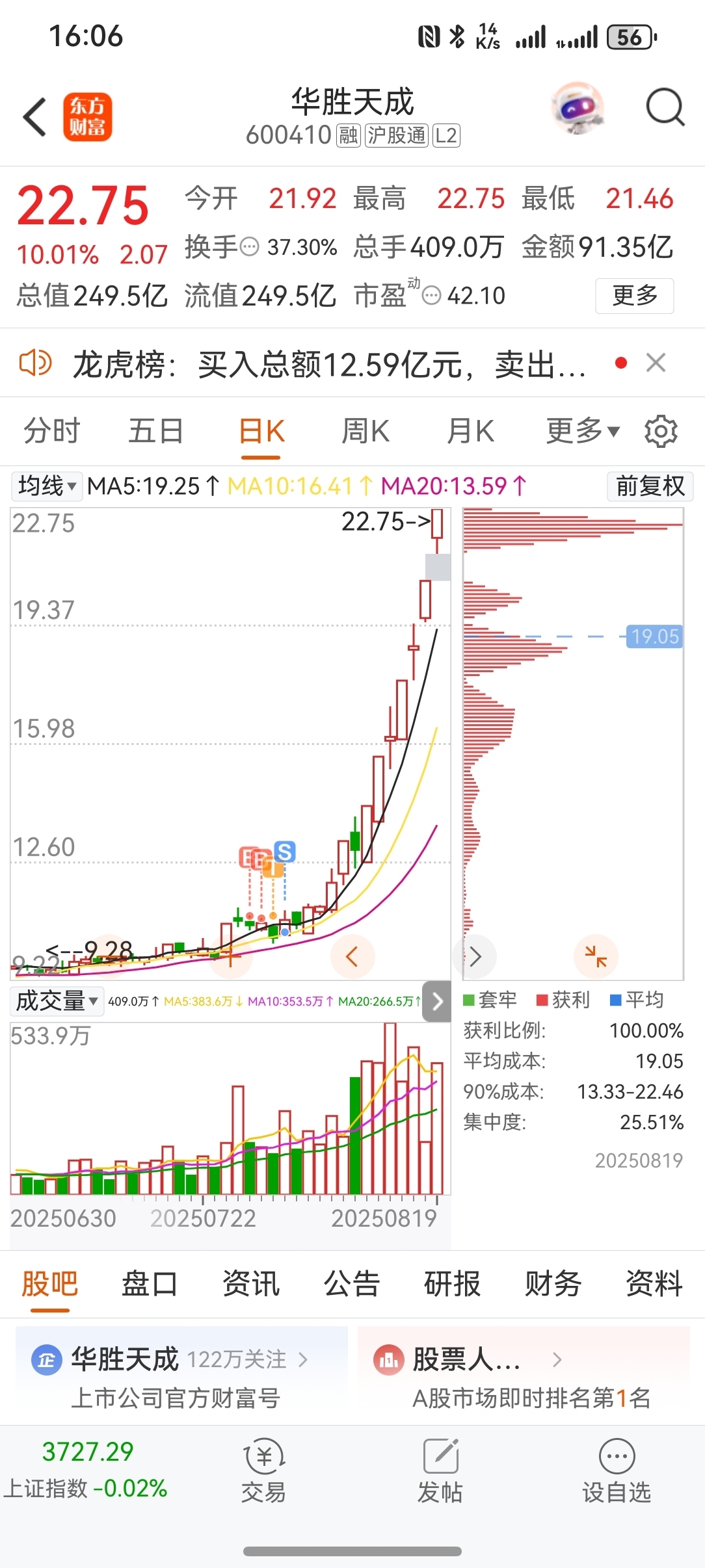The height and width of the screenshot is (1568, 705).
Task: Open the 均线 indicator dropdown
Action: coord(47,486)
